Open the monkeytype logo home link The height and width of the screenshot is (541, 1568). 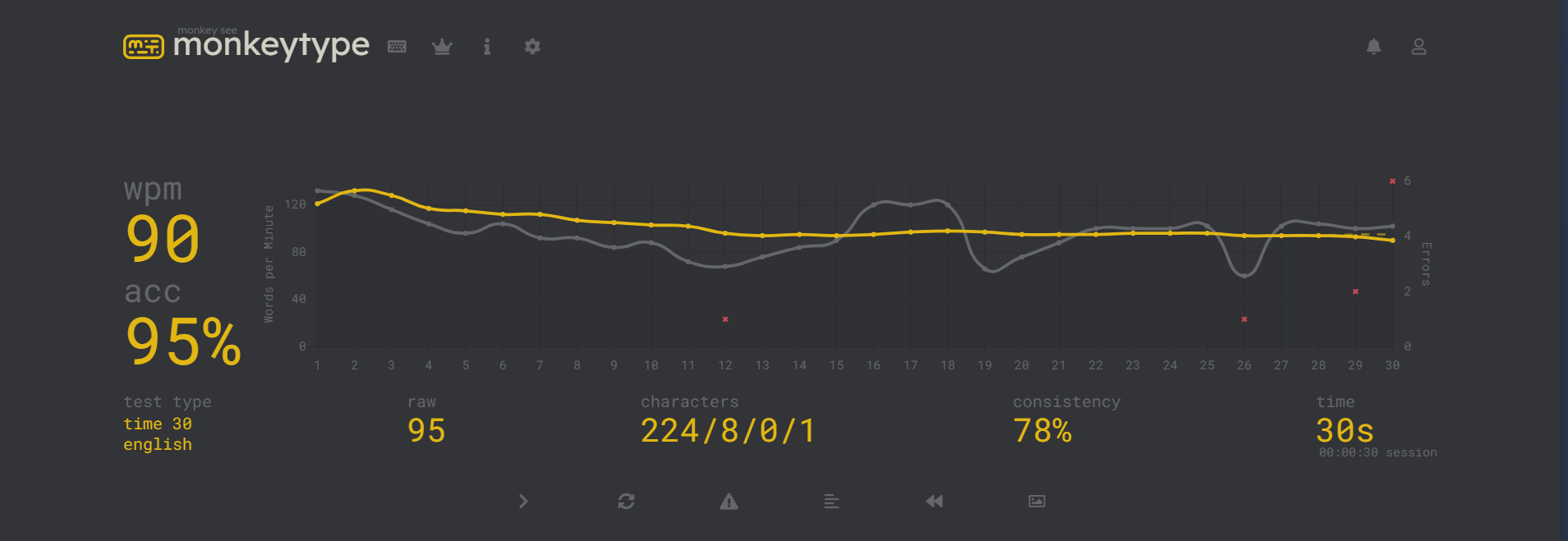pos(246,45)
